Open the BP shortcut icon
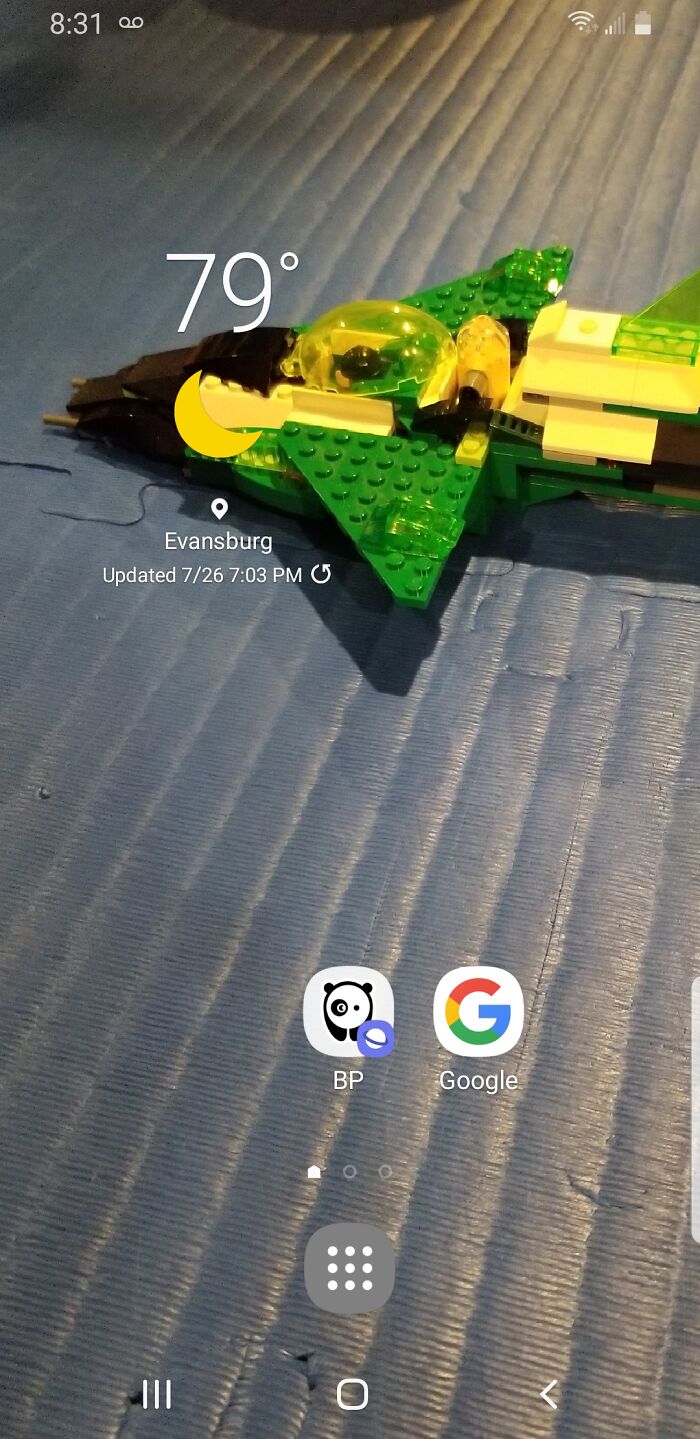This screenshot has height=1439, width=700. pos(348,1012)
